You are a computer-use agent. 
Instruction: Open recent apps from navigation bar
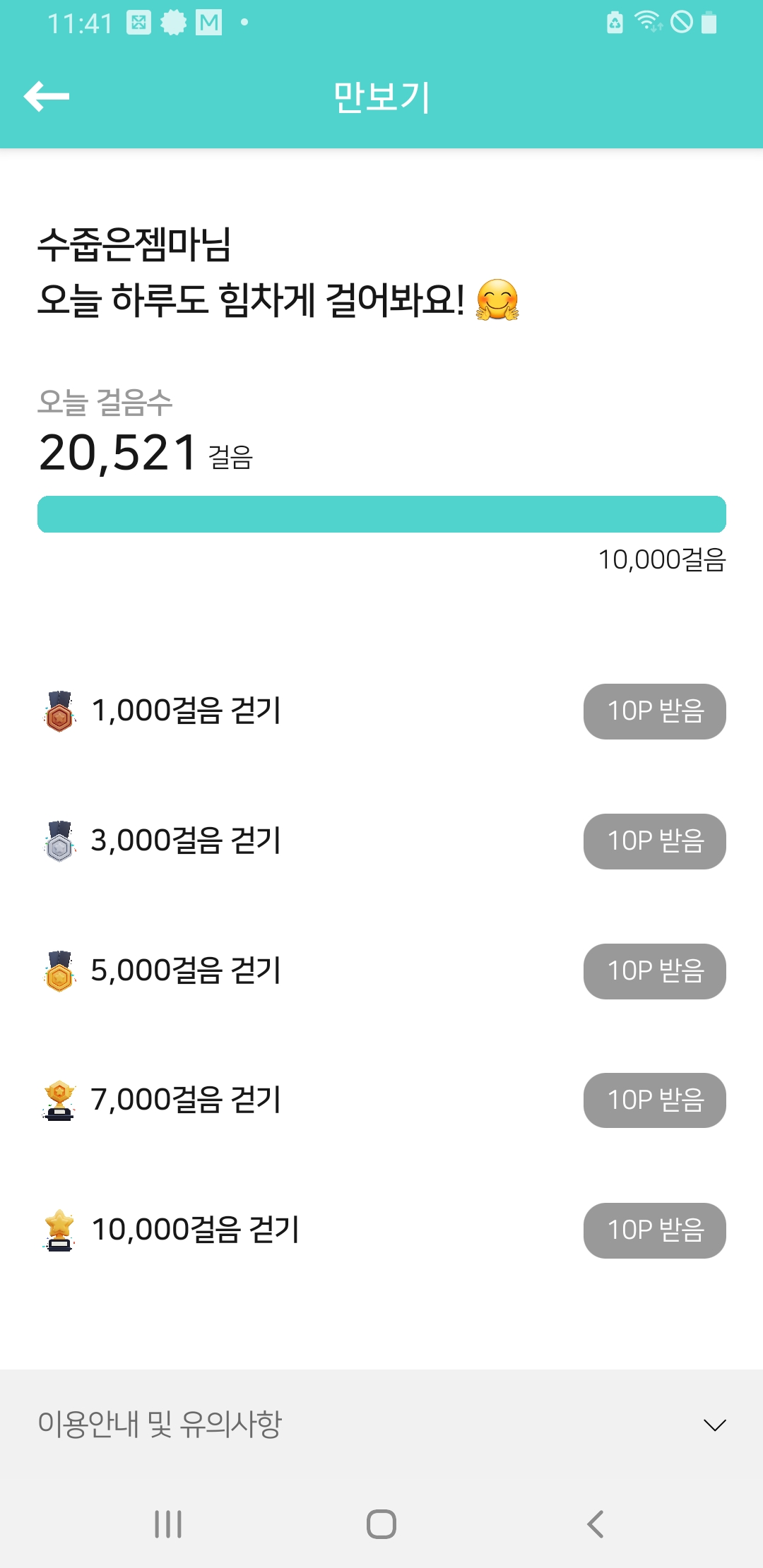click(x=168, y=1524)
